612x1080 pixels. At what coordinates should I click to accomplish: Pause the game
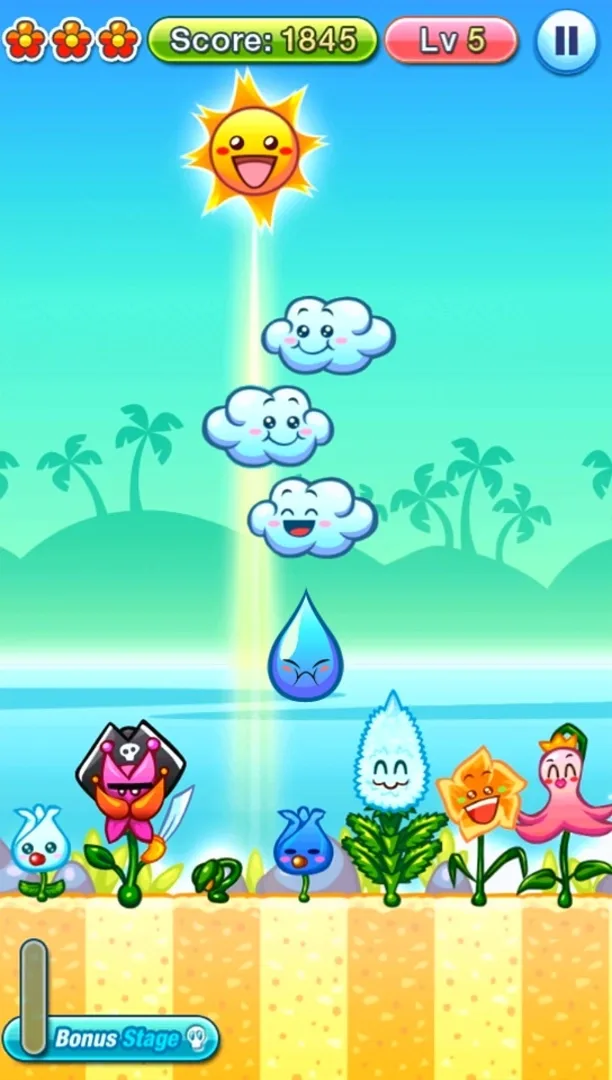(x=567, y=41)
